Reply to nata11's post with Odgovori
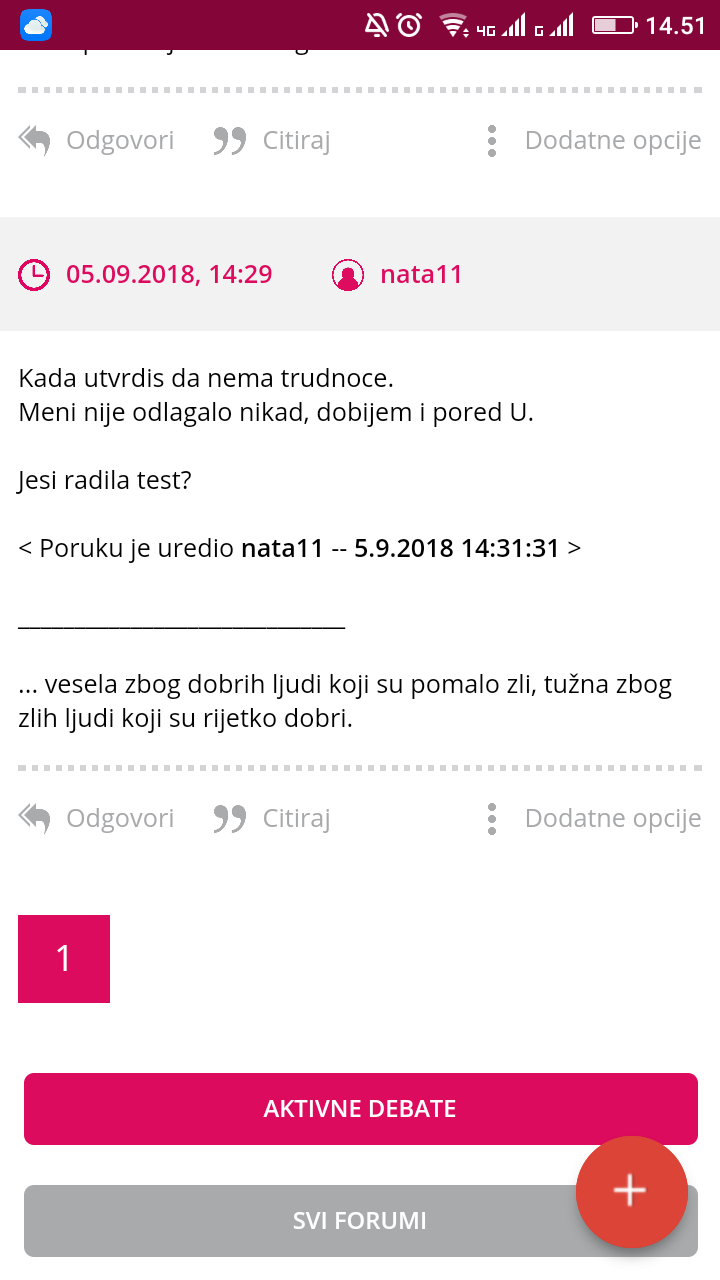The image size is (720, 1280). pyautogui.click(x=96, y=818)
